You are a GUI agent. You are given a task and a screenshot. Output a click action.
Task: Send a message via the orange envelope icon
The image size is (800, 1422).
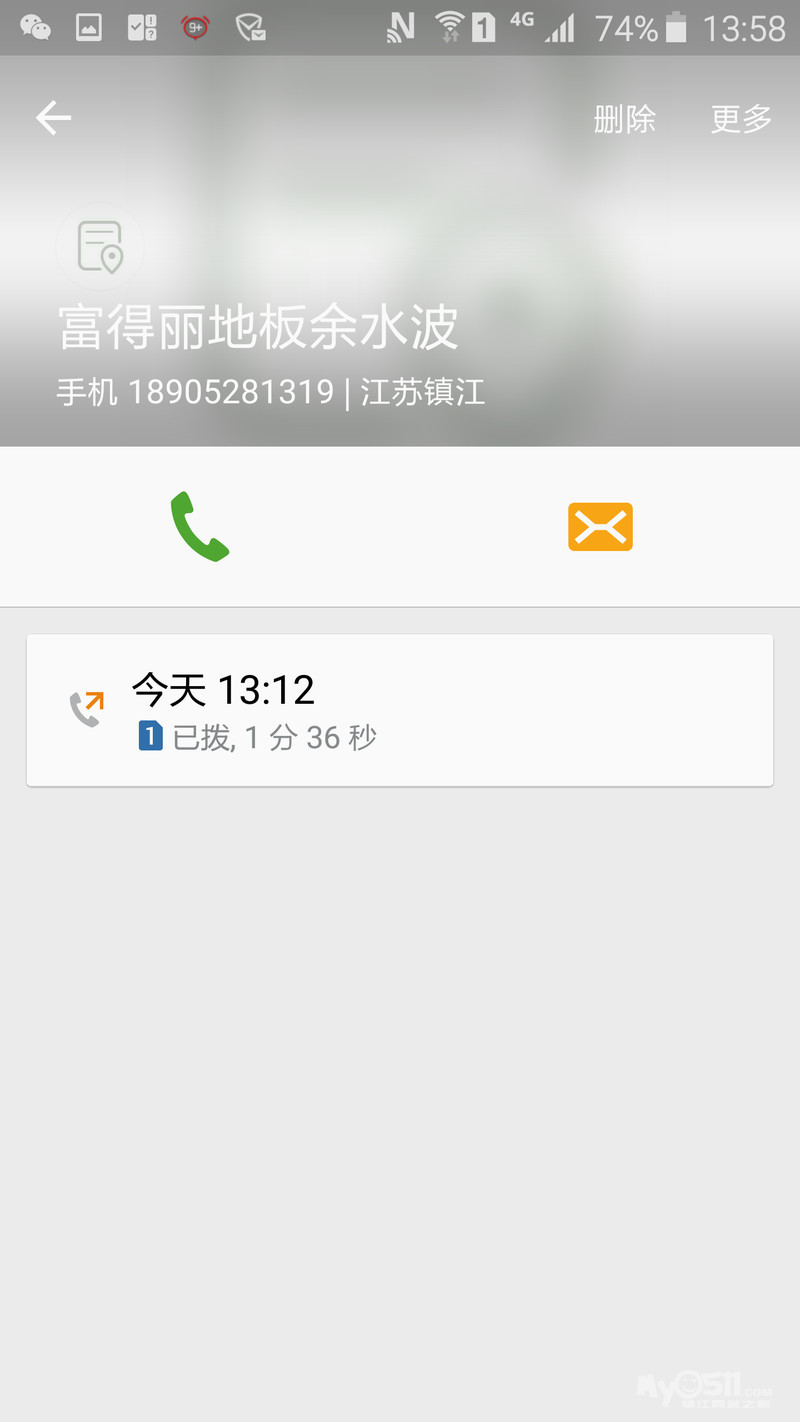600,527
